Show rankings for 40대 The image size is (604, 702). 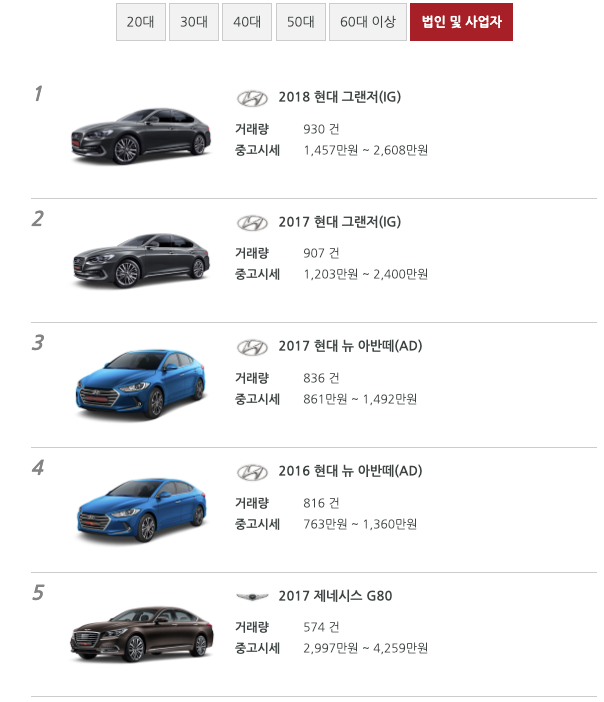247,21
